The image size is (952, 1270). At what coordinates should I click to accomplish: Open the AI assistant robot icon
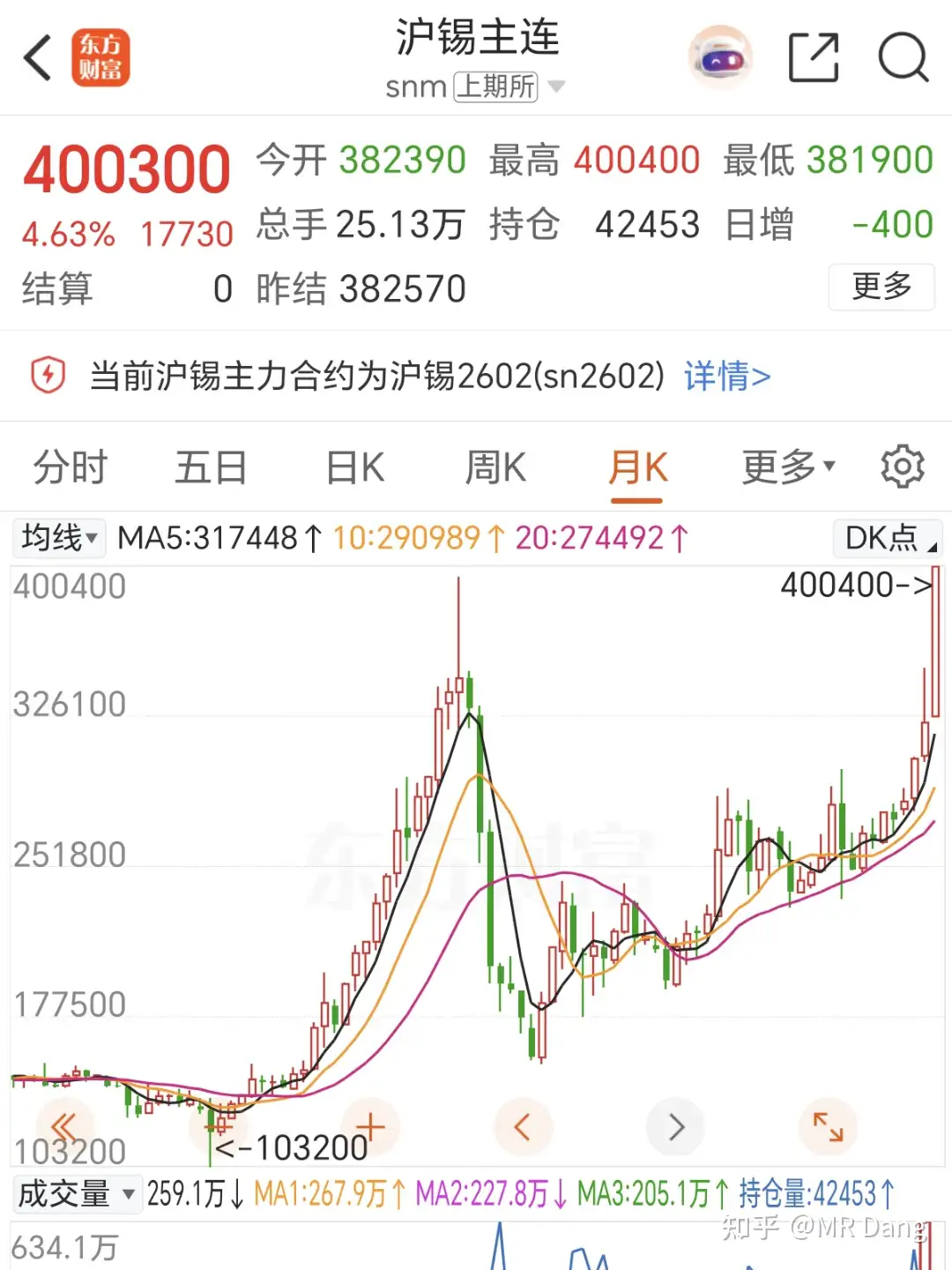(720, 56)
